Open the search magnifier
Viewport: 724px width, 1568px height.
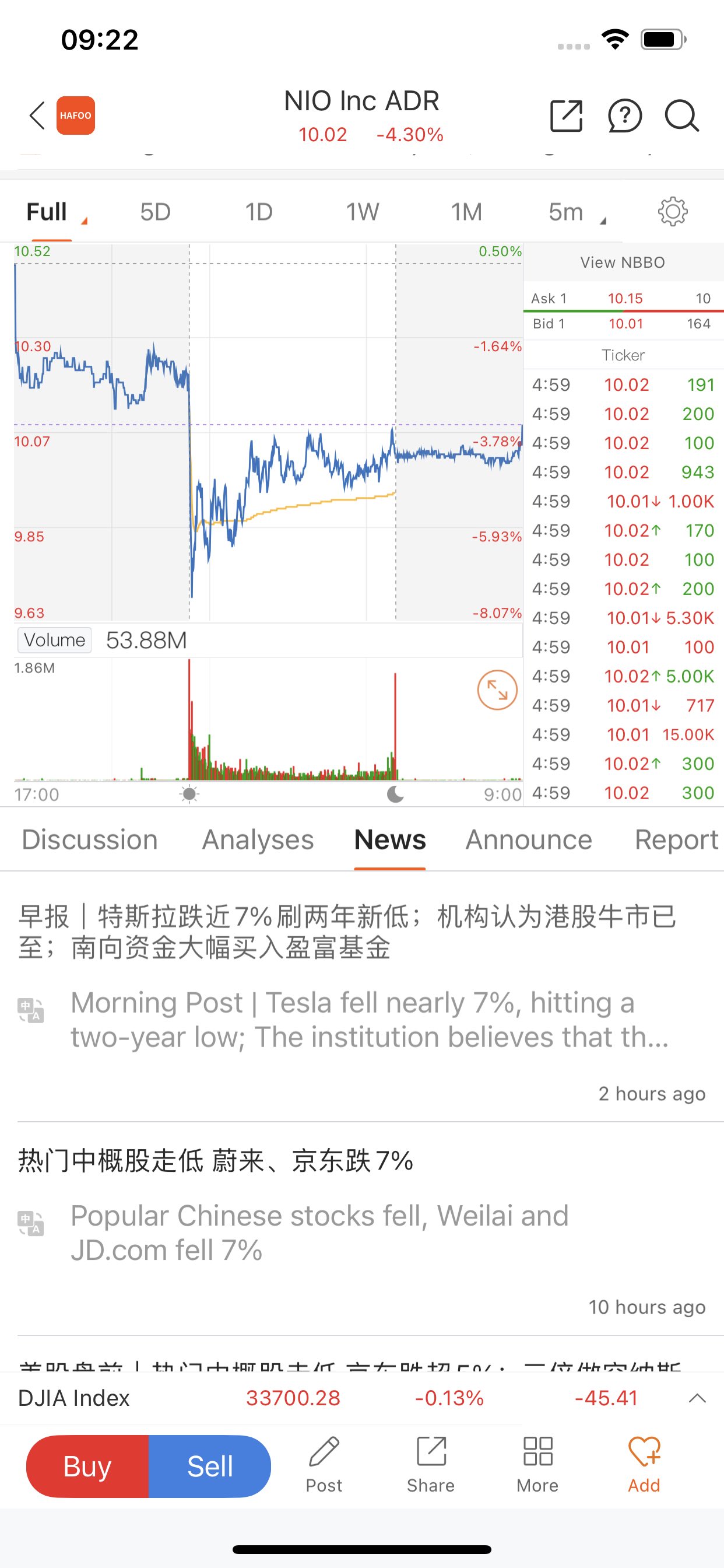point(681,116)
